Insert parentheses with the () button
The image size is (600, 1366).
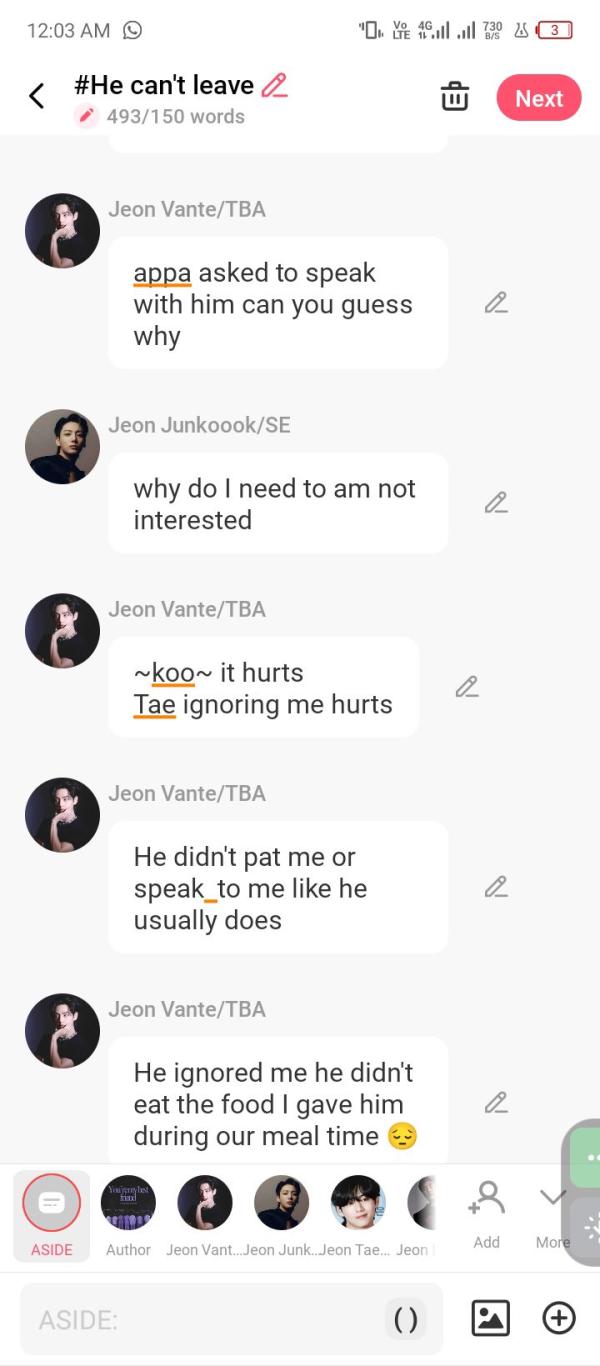406,1320
